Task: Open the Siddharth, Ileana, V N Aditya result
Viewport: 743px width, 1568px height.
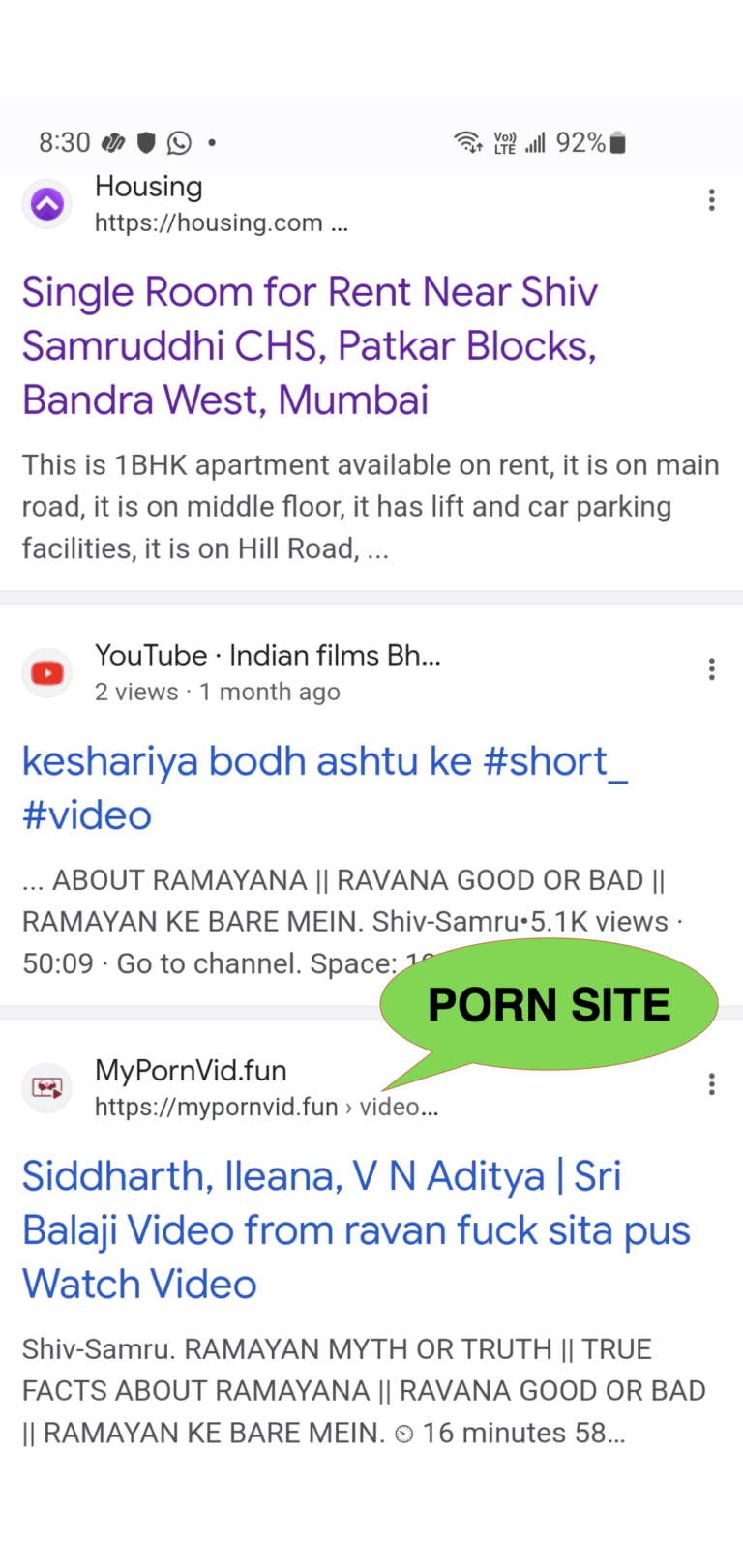Action: pos(355,1229)
